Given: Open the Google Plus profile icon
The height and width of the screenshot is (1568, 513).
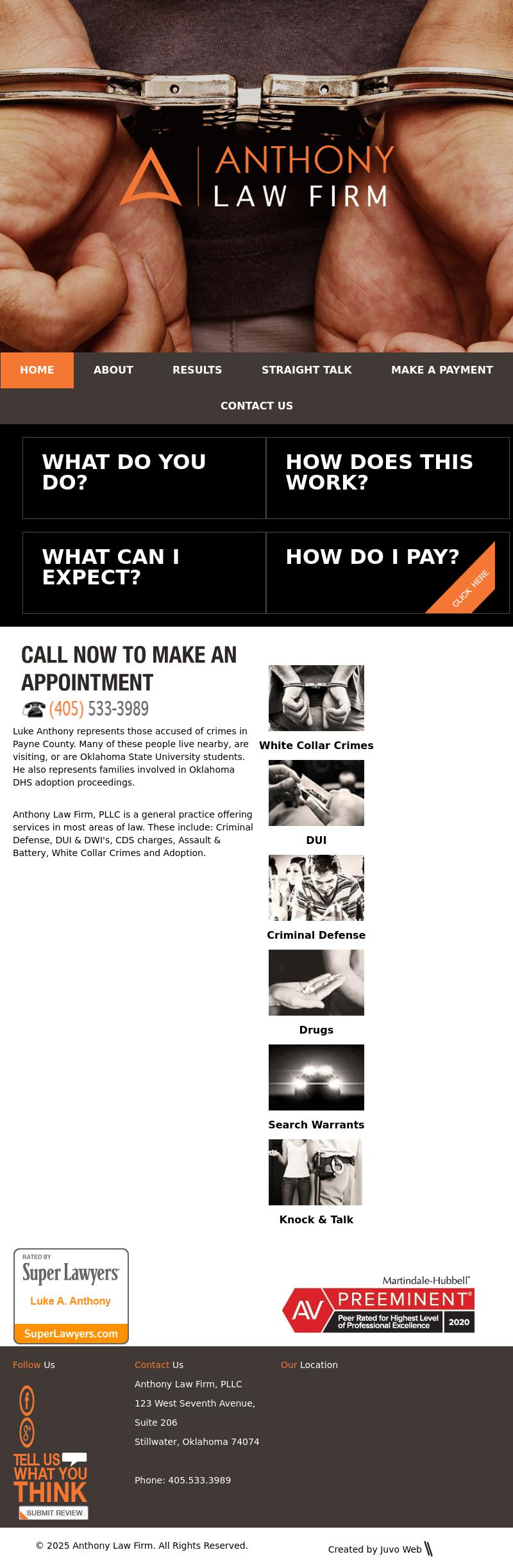Looking at the screenshot, I should tap(27, 1432).
